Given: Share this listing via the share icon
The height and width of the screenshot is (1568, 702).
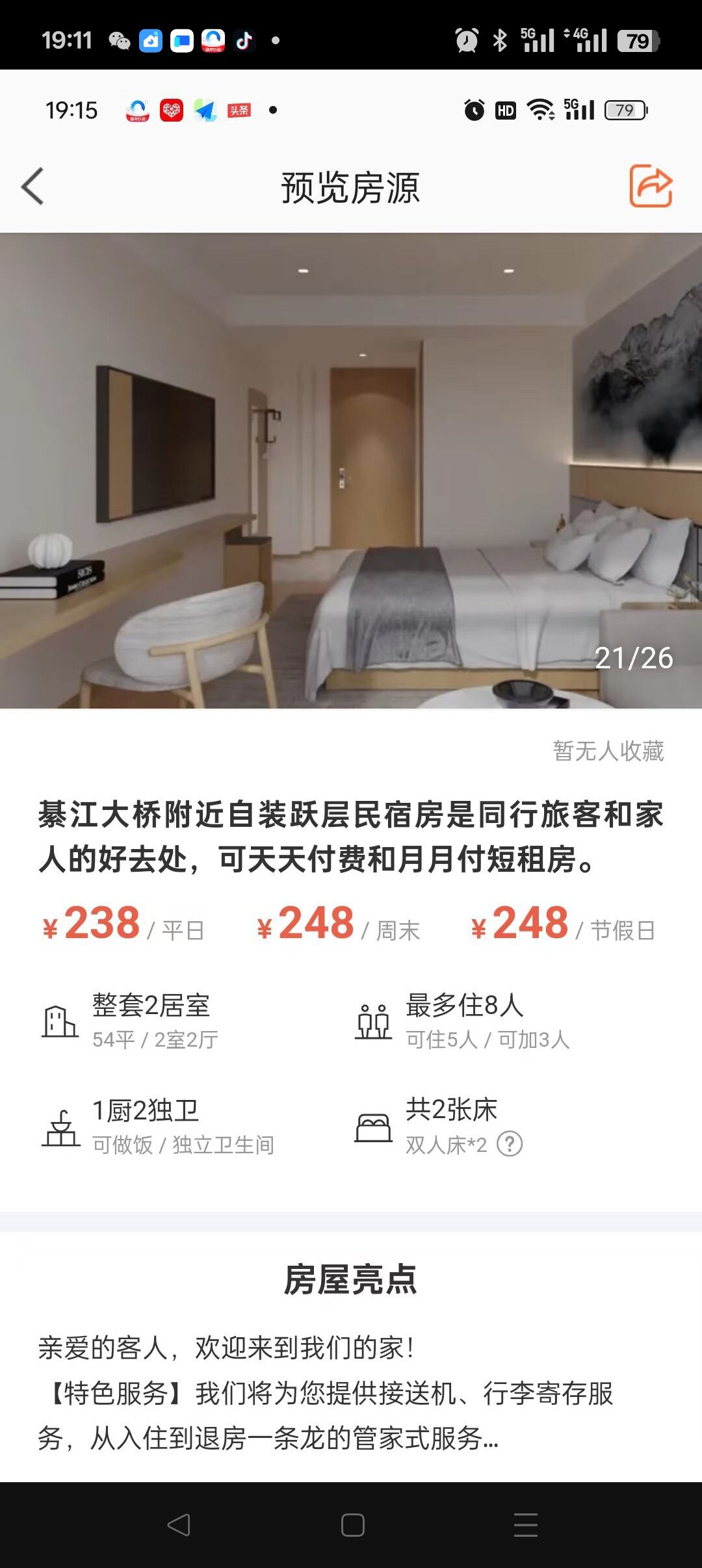Looking at the screenshot, I should click(x=650, y=187).
